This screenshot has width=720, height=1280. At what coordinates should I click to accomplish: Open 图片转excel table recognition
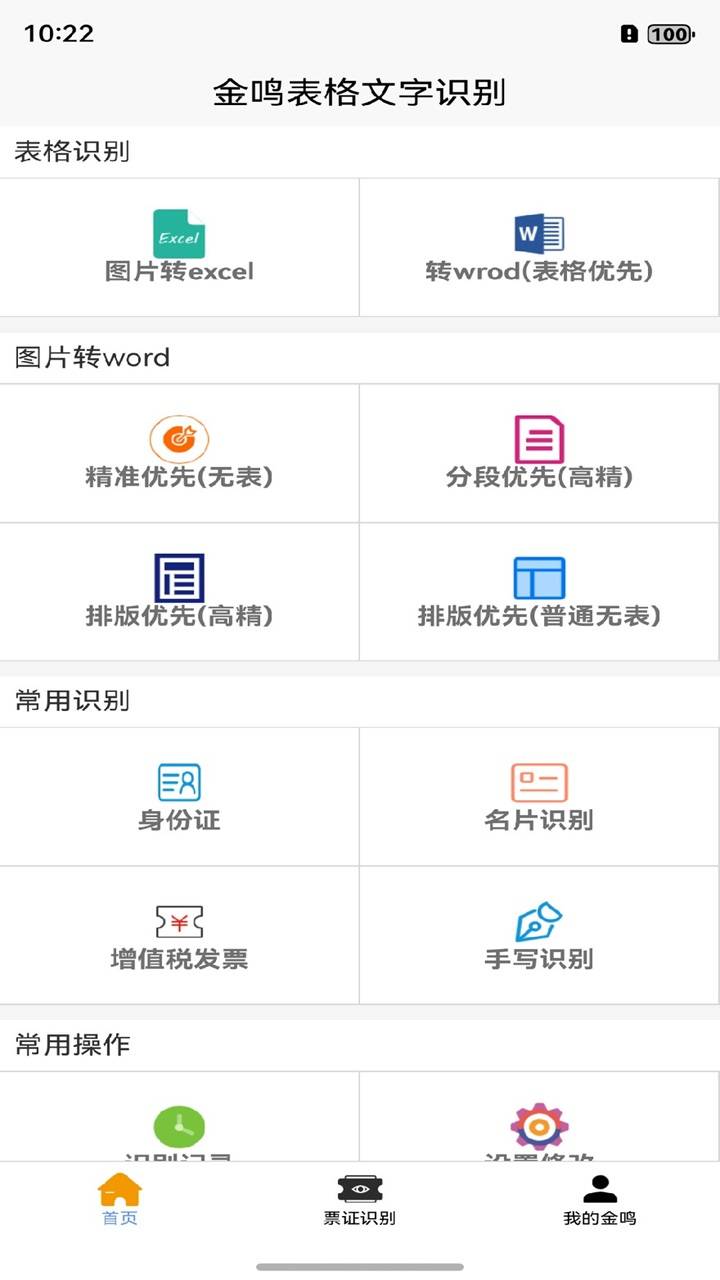coord(179,248)
